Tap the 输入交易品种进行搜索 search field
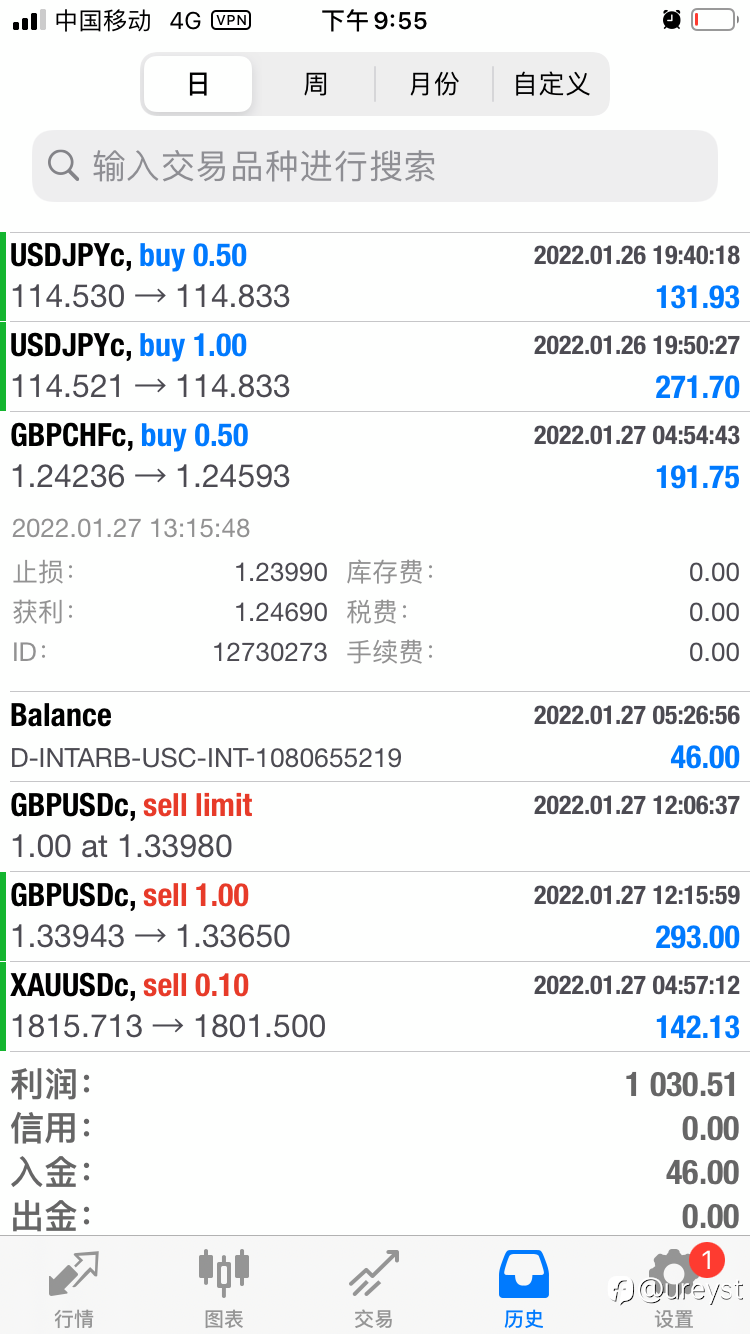 [375, 166]
